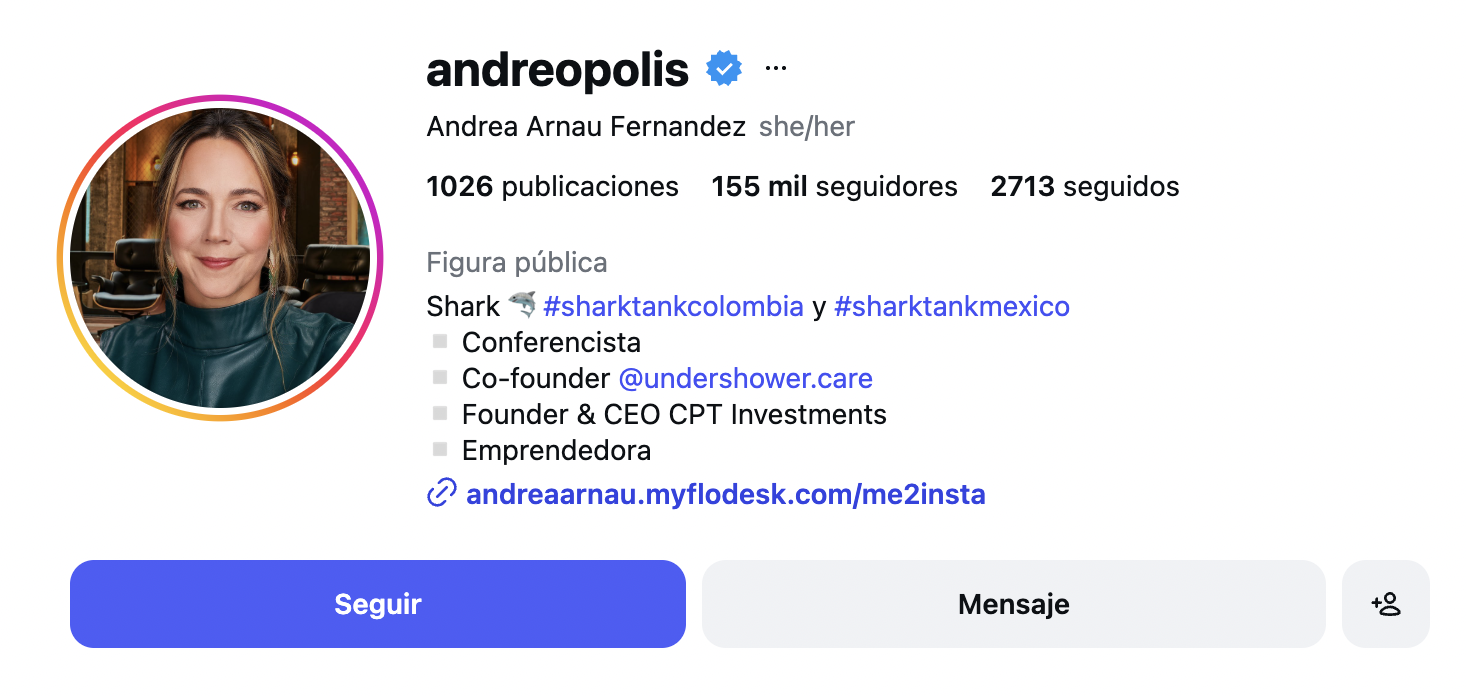The height and width of the screenshot is (696, 1466).
Task: Visit the @undershower.care profile
Action: tap(745, 379)
